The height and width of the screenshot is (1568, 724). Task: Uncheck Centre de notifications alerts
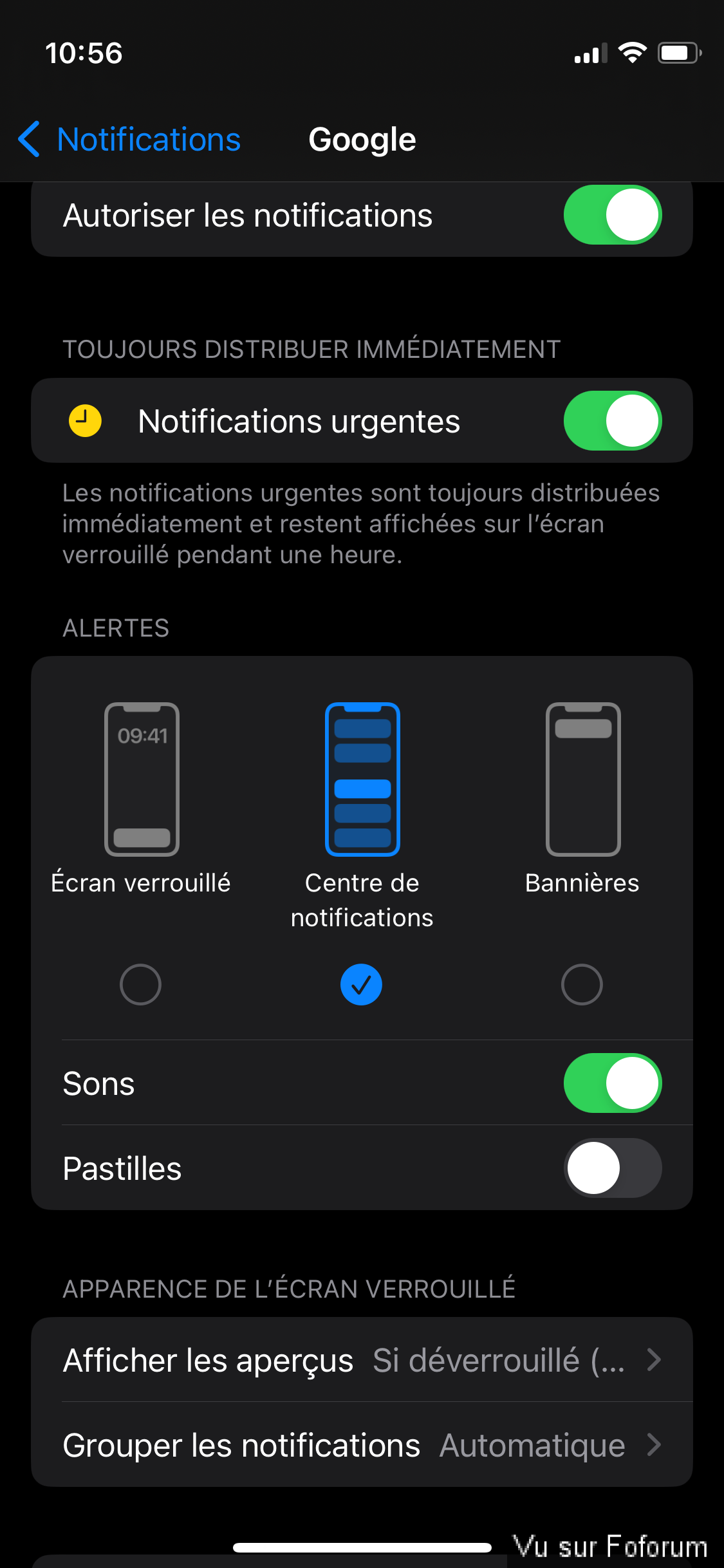(361, 984)
